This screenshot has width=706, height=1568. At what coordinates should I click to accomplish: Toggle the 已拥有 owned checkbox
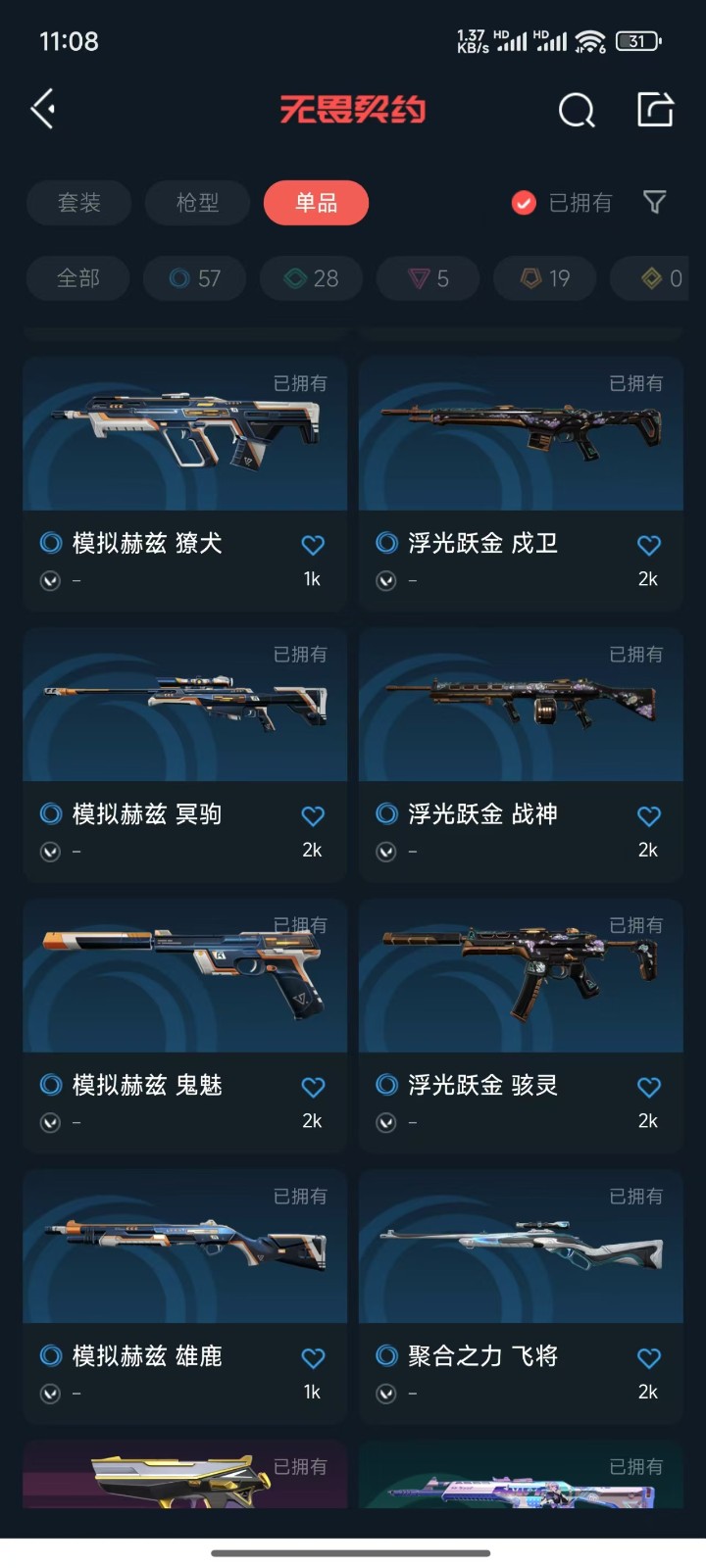pyautogui.click(x=524, y=203)
